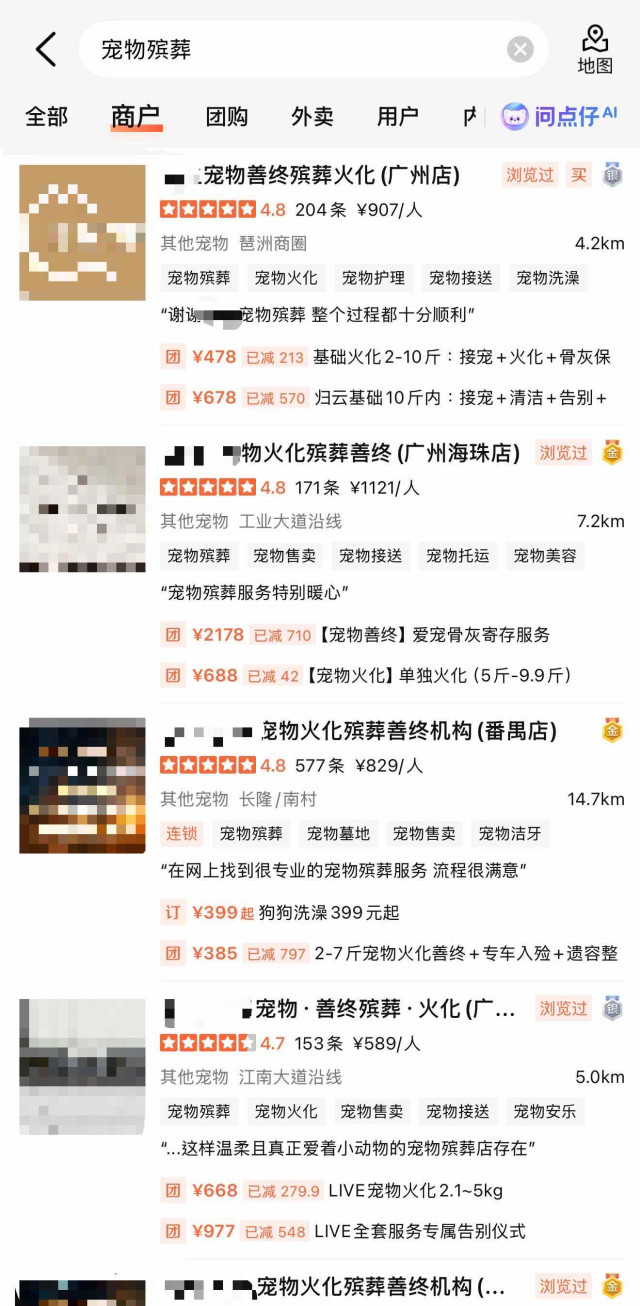Go back using the top-left arrow

[x=46, y=49]
